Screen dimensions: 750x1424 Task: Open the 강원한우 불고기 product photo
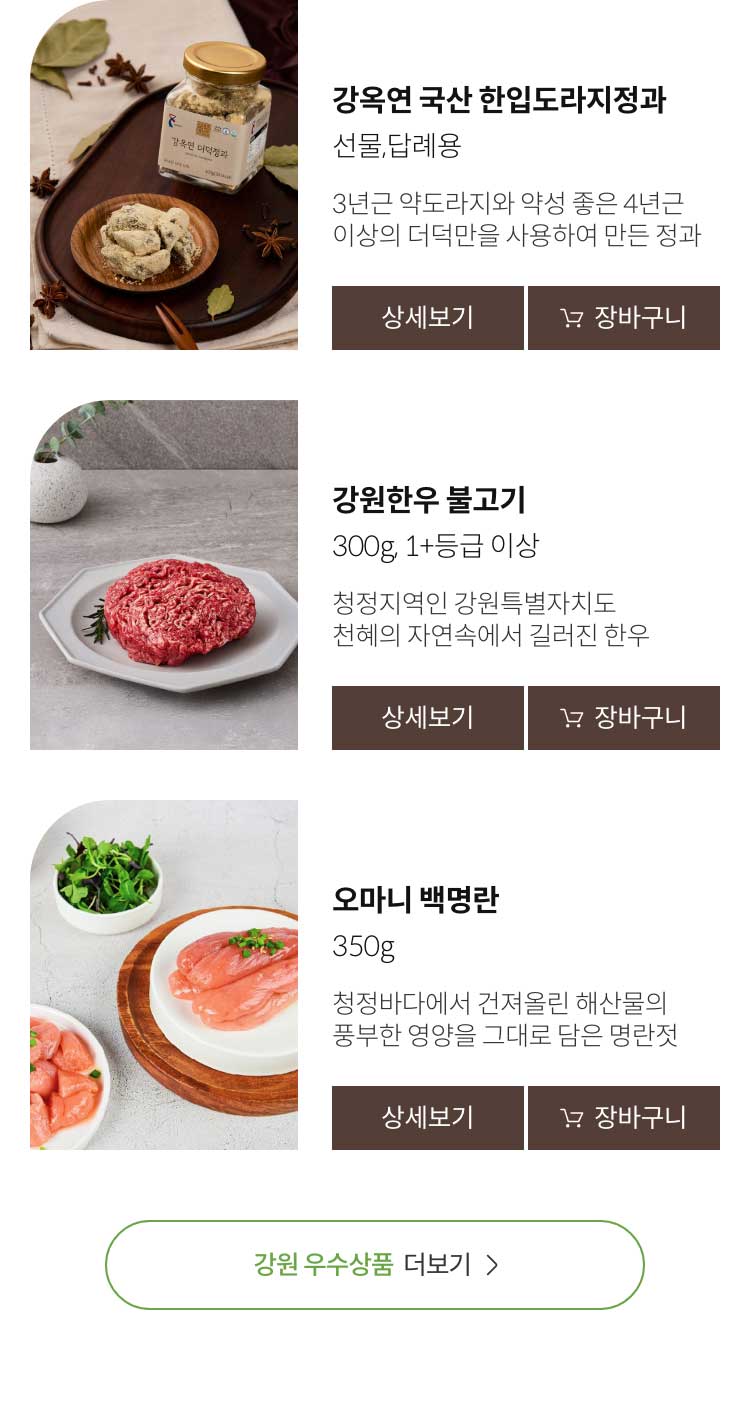click(x=164, y=575)
